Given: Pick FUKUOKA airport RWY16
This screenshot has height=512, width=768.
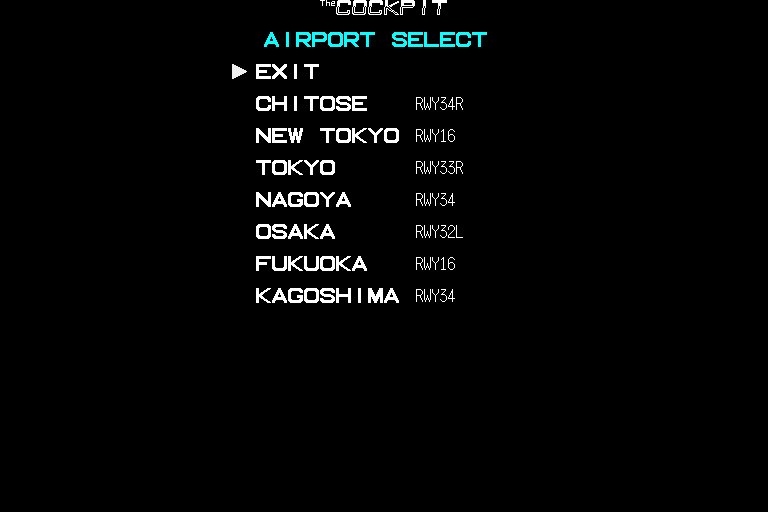Looking at the screenshot, I should tap(311, 264).
